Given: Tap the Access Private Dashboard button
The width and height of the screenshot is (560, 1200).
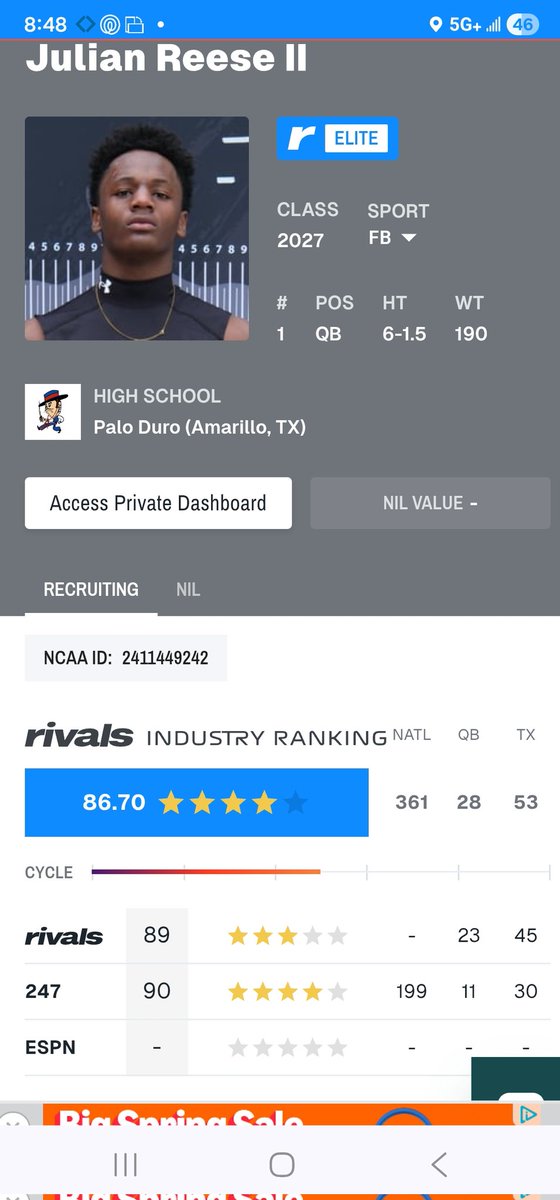Looking at the screenshot, I should click(158, 503).
